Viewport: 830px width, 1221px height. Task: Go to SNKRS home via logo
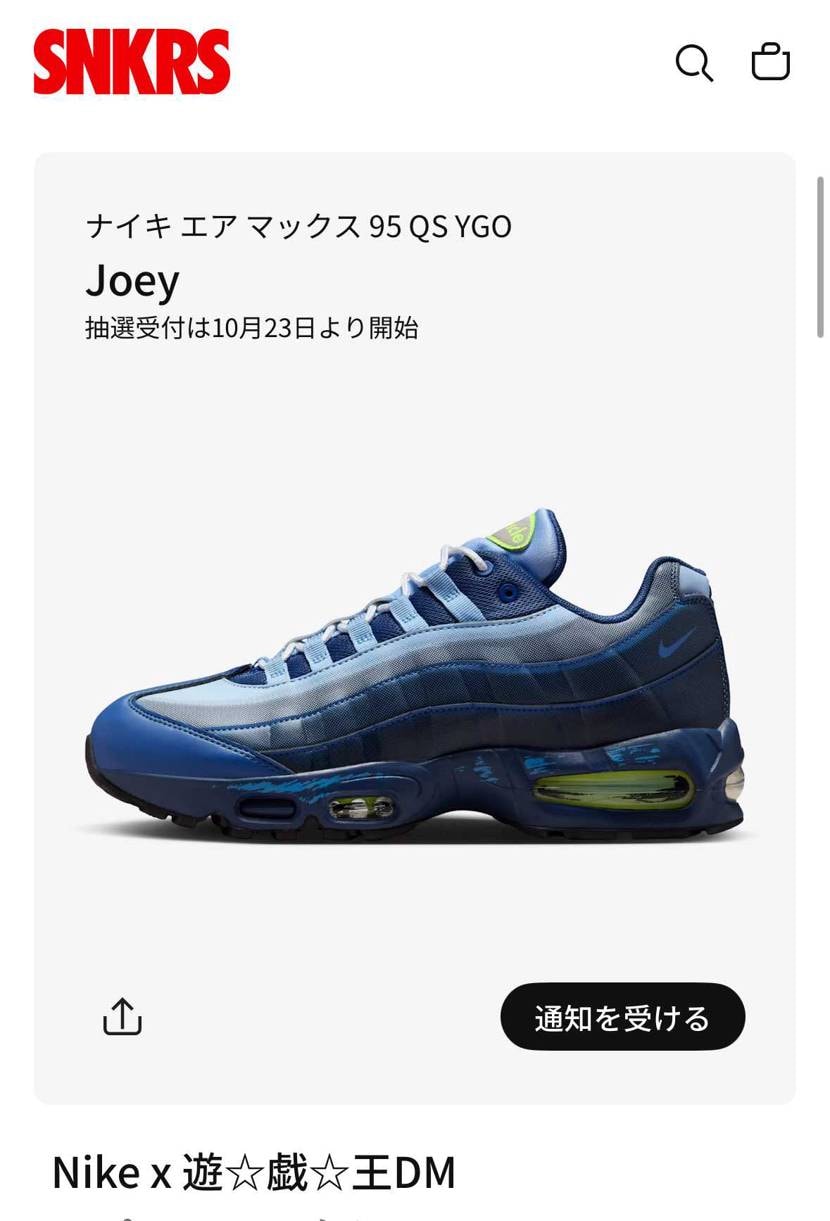(x=132, y=62)
